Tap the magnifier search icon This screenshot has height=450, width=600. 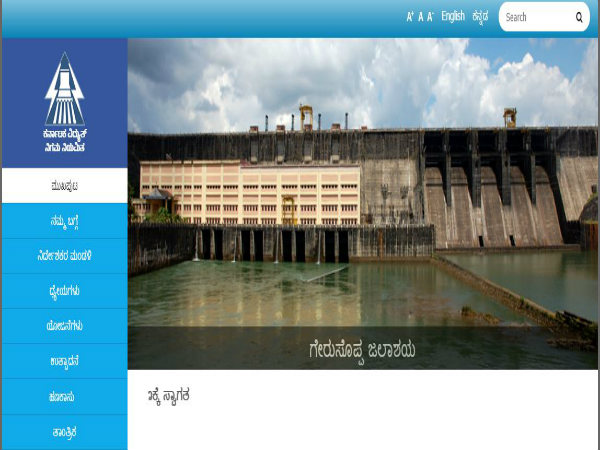point(579,17)
